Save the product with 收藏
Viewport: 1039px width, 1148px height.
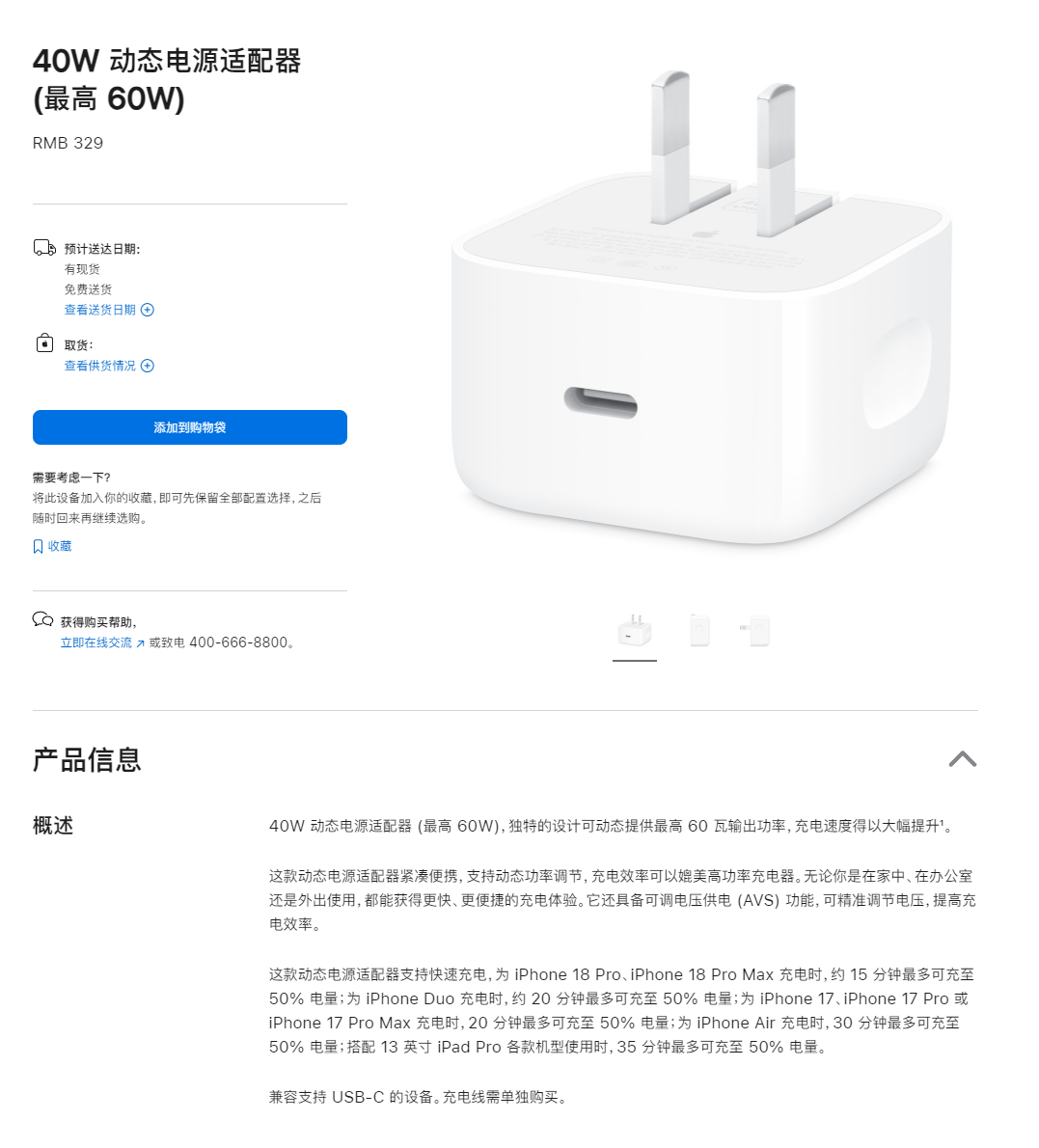point(52,546)
